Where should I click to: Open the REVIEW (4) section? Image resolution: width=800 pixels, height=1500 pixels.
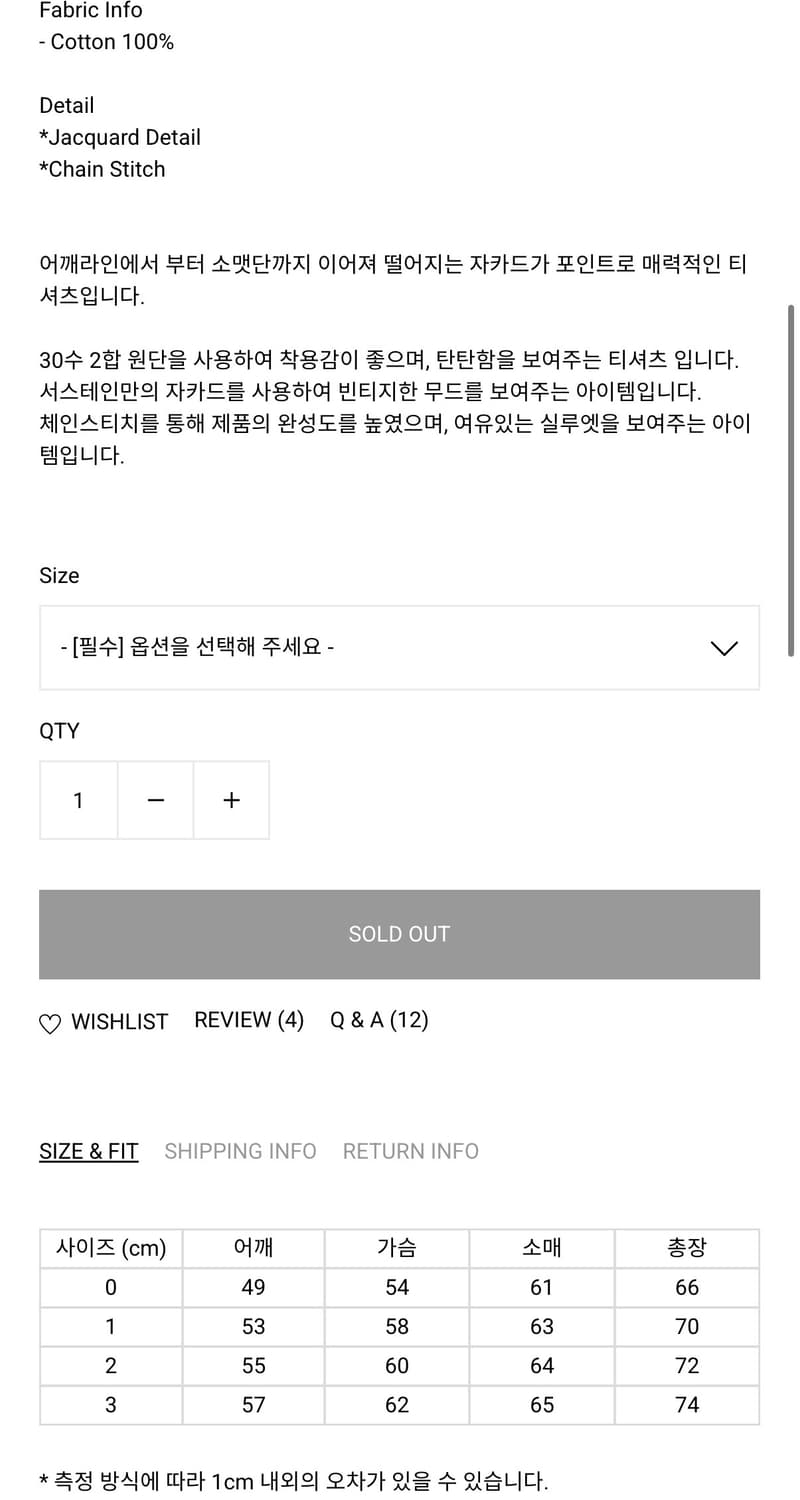[x=249, y=1020]
